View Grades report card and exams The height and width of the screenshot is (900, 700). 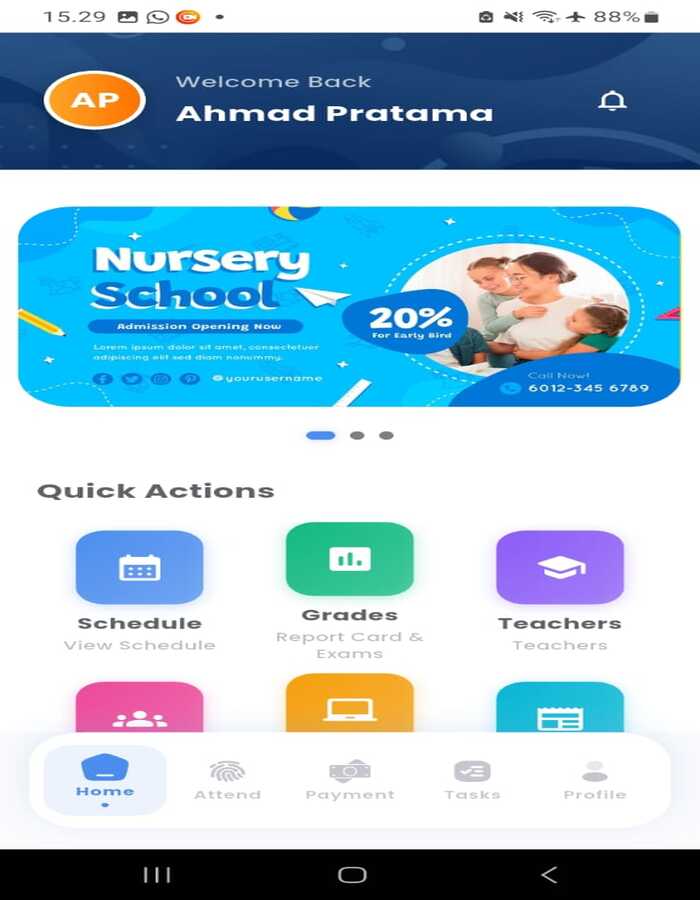pos(349,560)
